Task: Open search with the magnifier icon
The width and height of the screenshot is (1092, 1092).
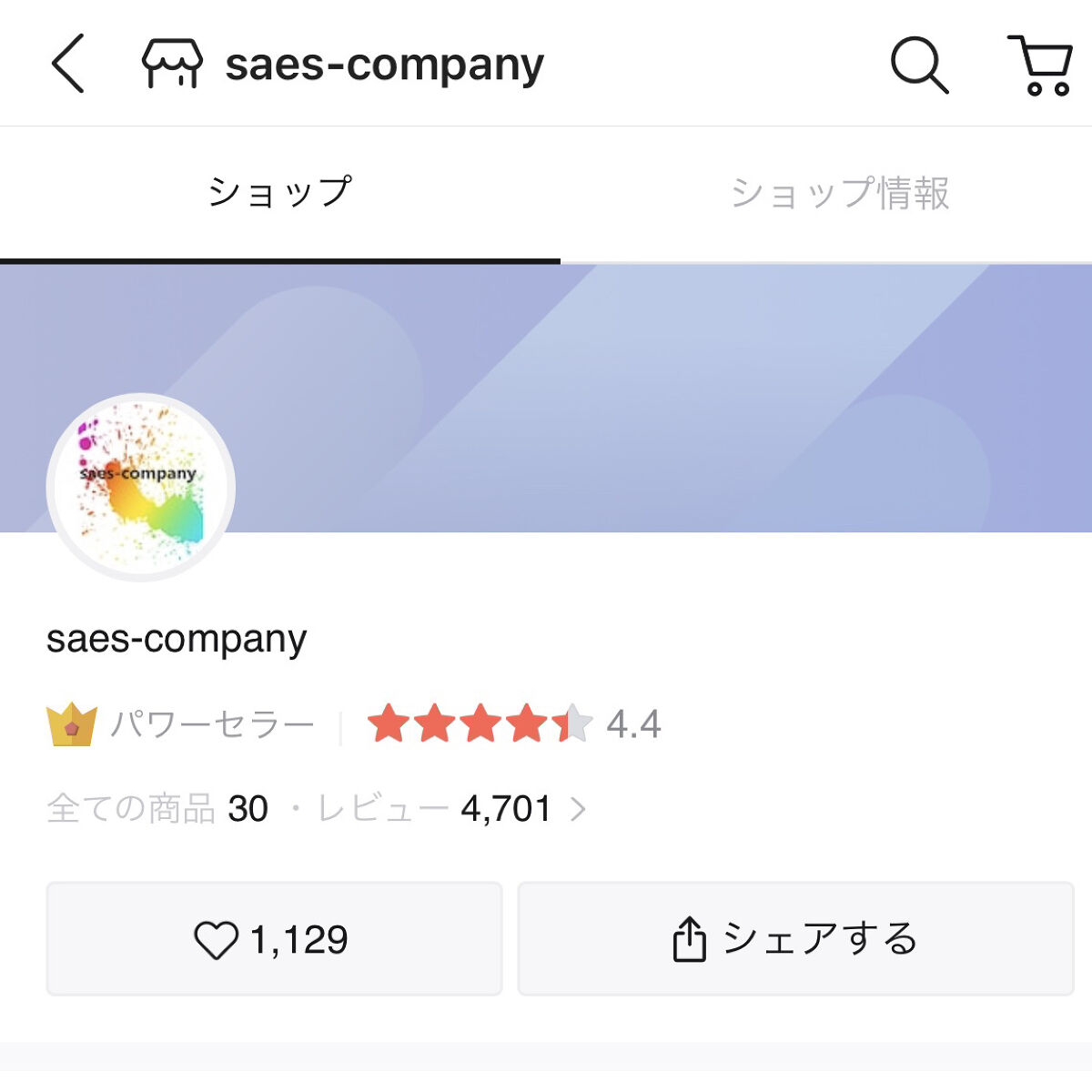Action: pos(919,65)
